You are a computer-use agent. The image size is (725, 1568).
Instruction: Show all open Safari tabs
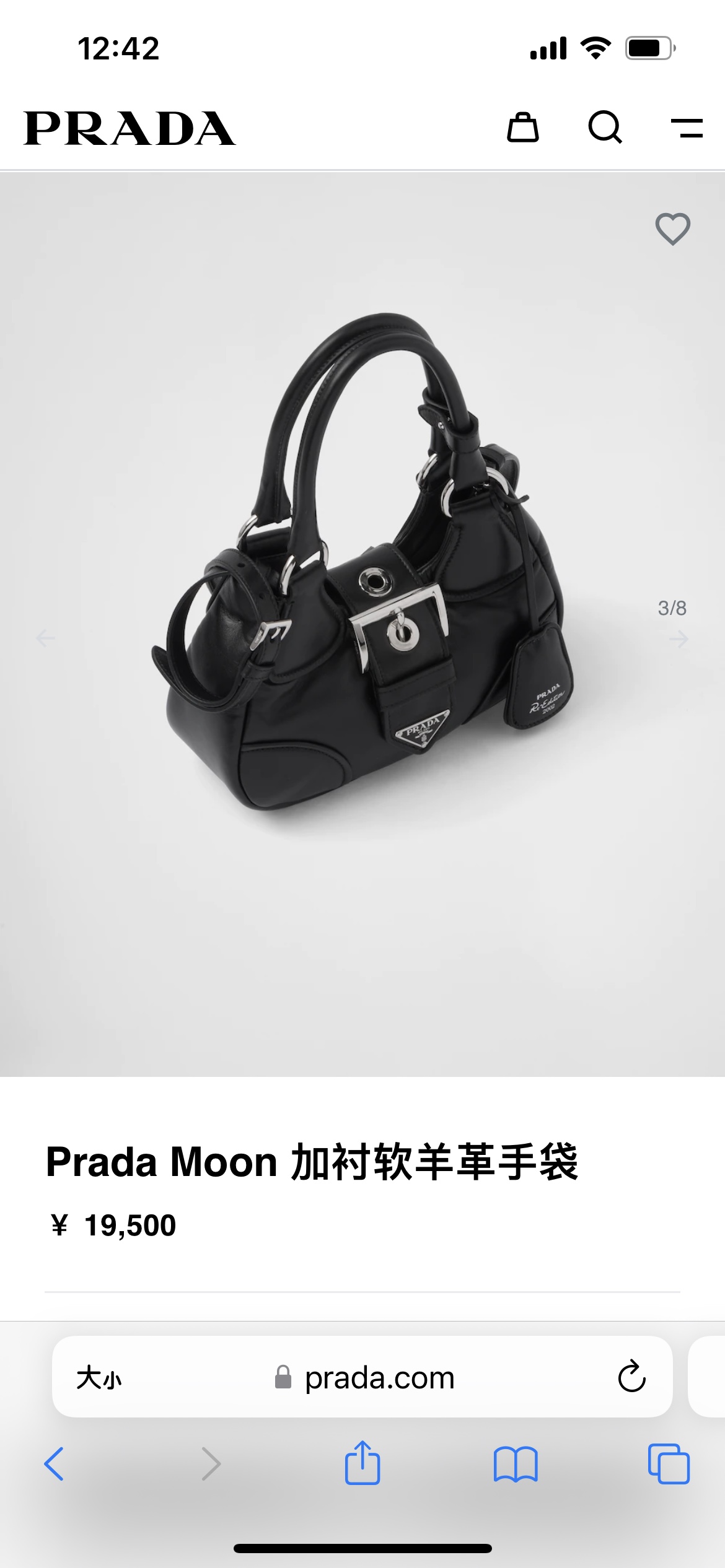click(669, 1464)
